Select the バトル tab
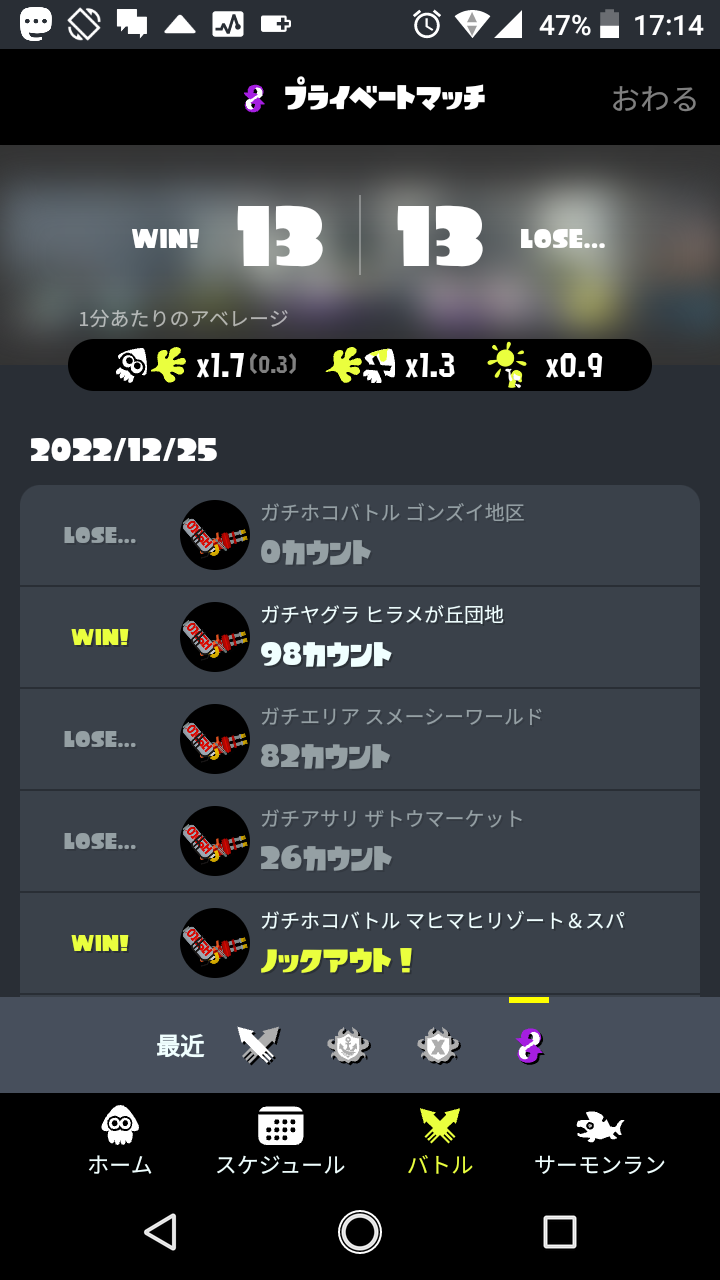This screenshot has width=720, height=1280. click(440, 1140)
